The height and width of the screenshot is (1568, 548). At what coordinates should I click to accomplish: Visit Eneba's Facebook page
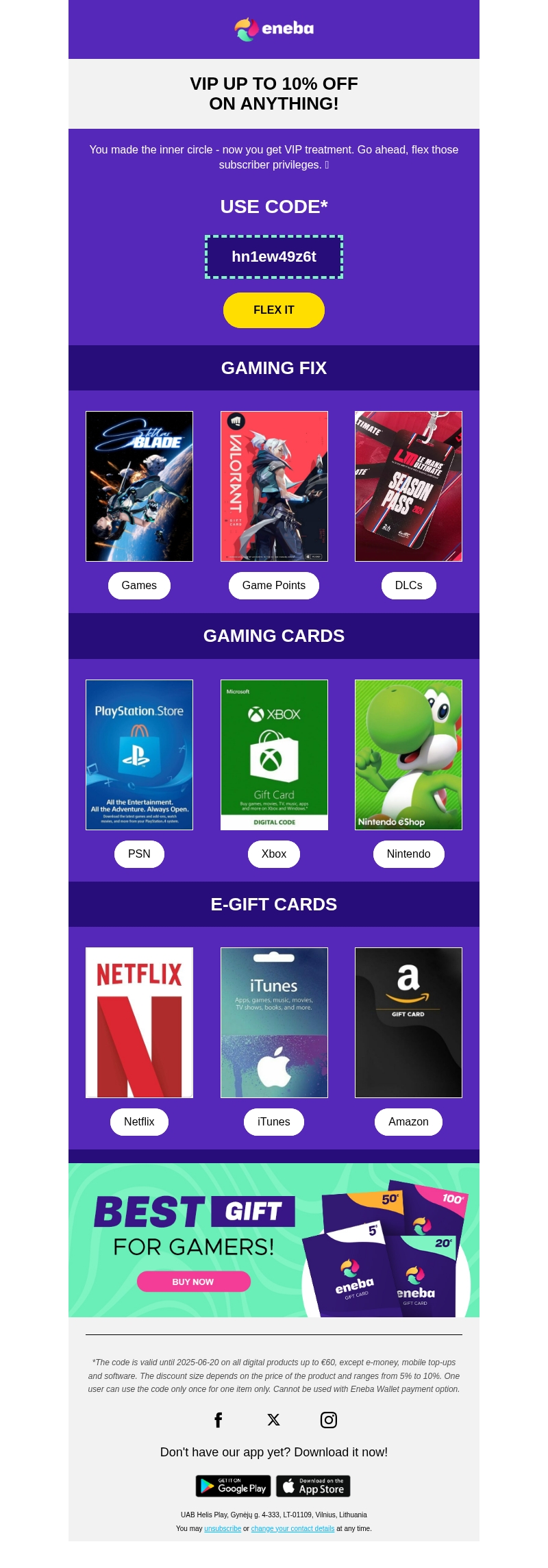coord(219,1420)
